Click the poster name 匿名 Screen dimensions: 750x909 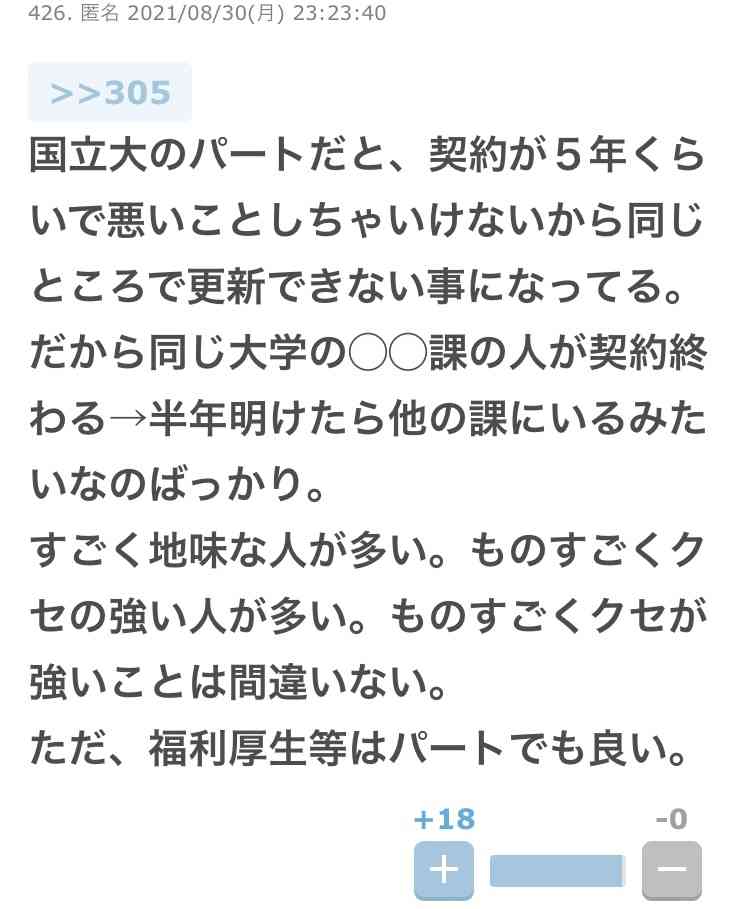click(98, 15)
